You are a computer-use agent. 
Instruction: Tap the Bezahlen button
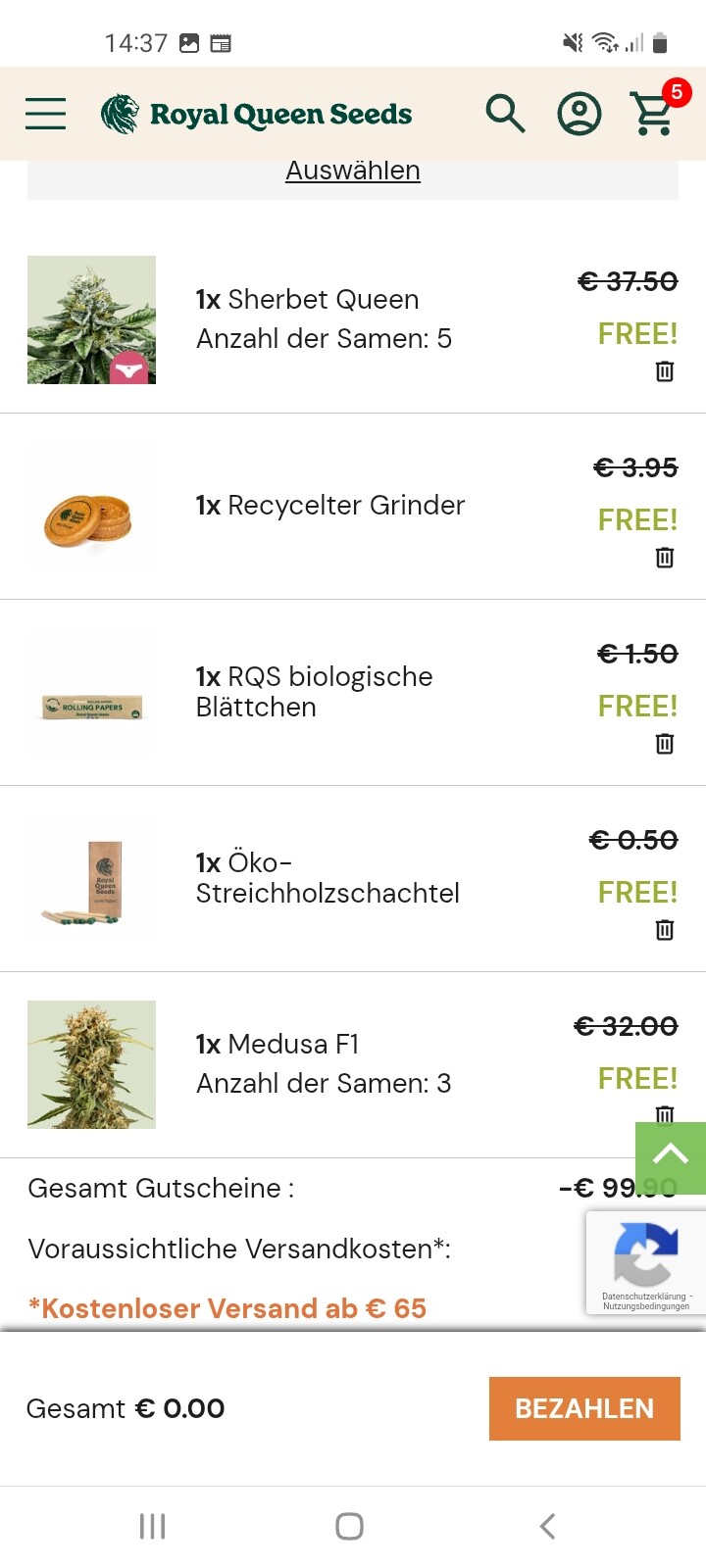[x=584, y=1408]
